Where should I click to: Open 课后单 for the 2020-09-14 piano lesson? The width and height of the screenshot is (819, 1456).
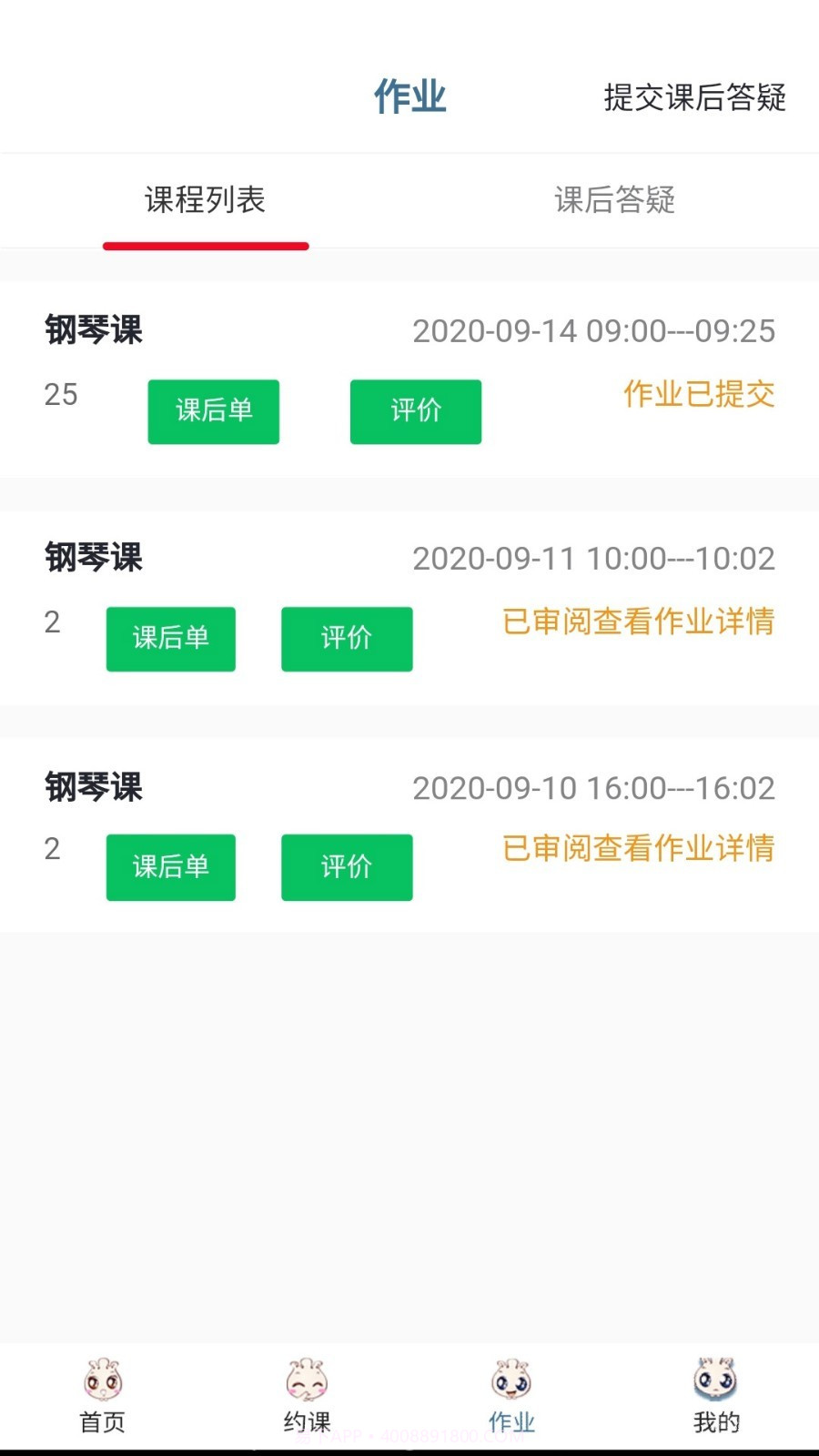(213, 411)
